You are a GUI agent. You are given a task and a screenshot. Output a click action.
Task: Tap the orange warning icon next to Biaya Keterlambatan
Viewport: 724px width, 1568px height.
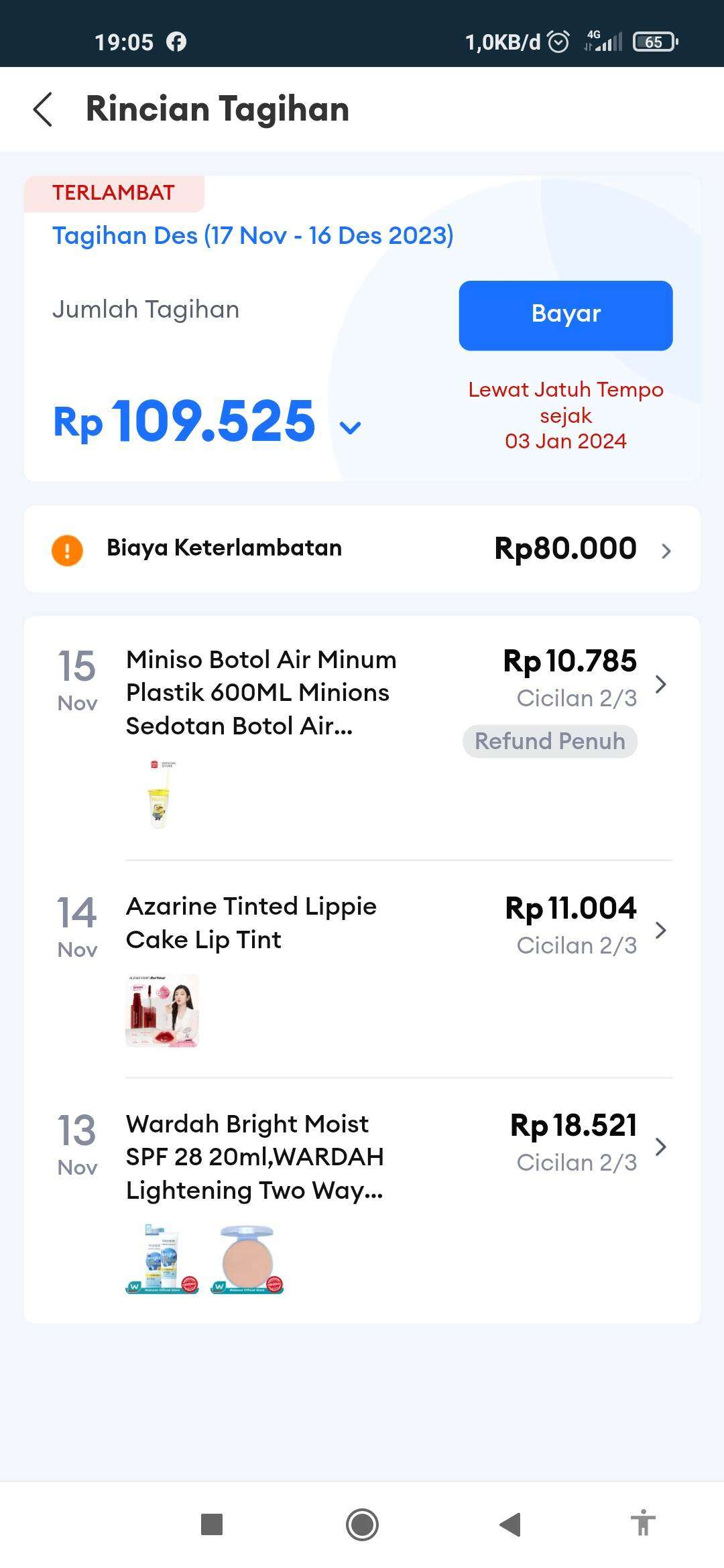pos(66,548)
